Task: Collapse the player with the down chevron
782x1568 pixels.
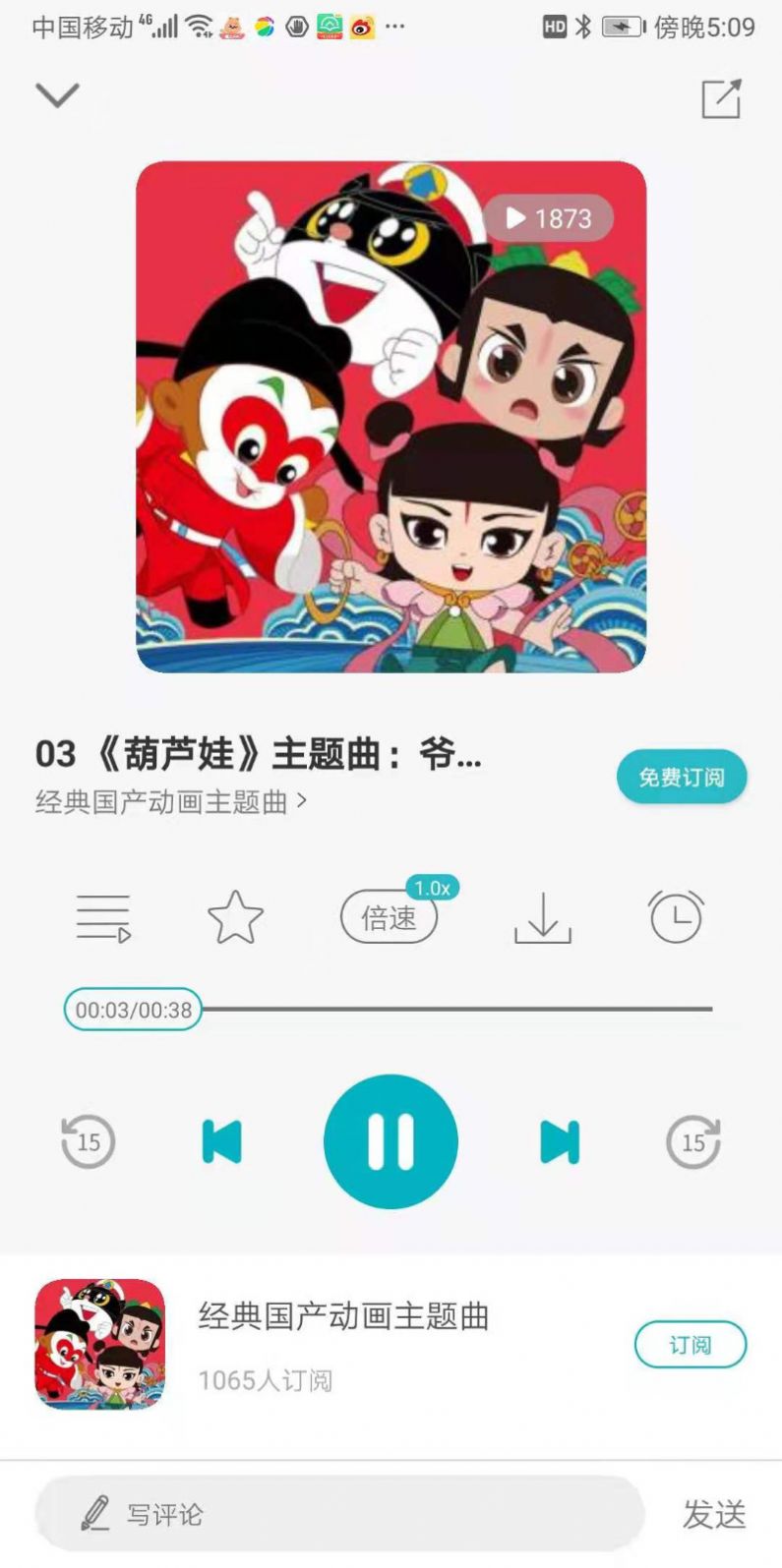Action: click(56, 94)
